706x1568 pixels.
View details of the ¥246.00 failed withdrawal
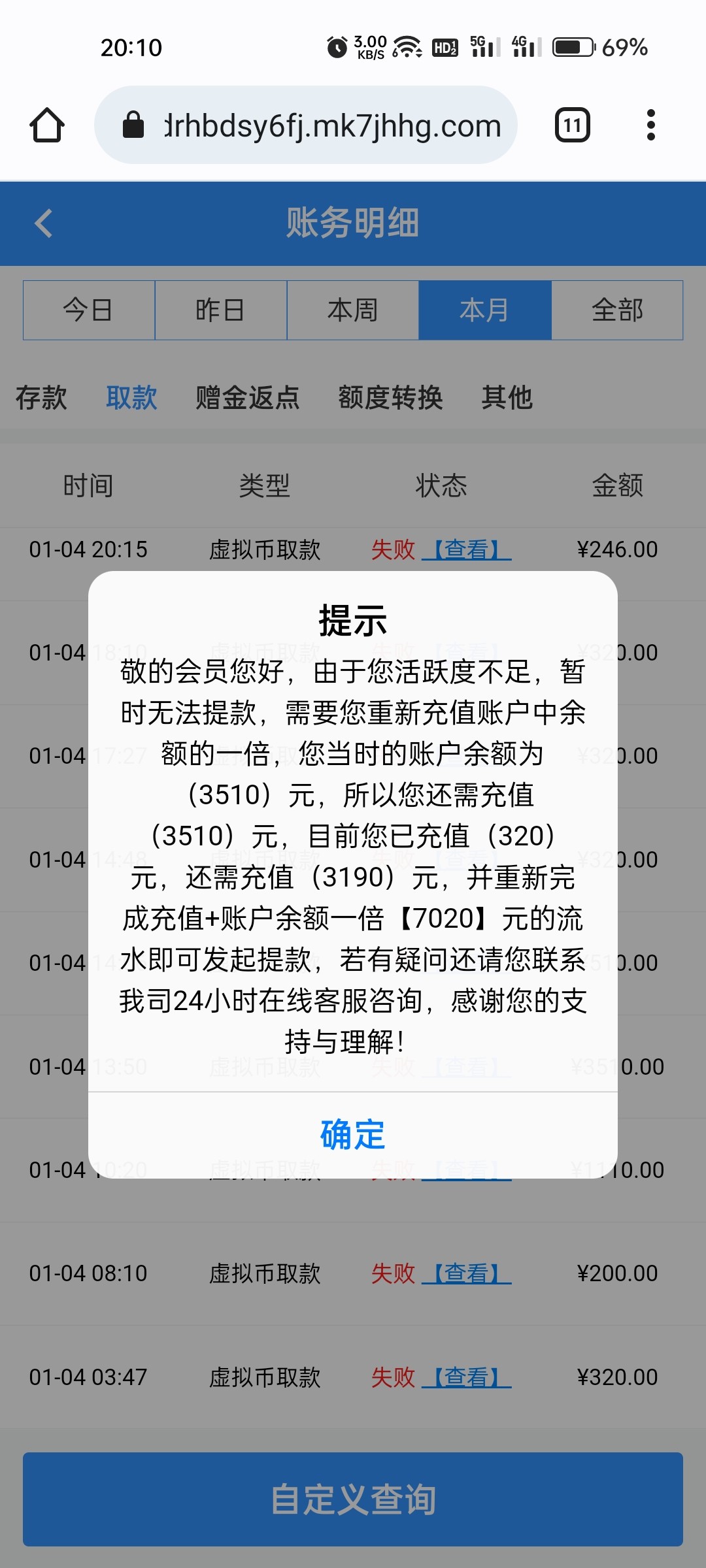pyautogui.click(x=467, y=549)
